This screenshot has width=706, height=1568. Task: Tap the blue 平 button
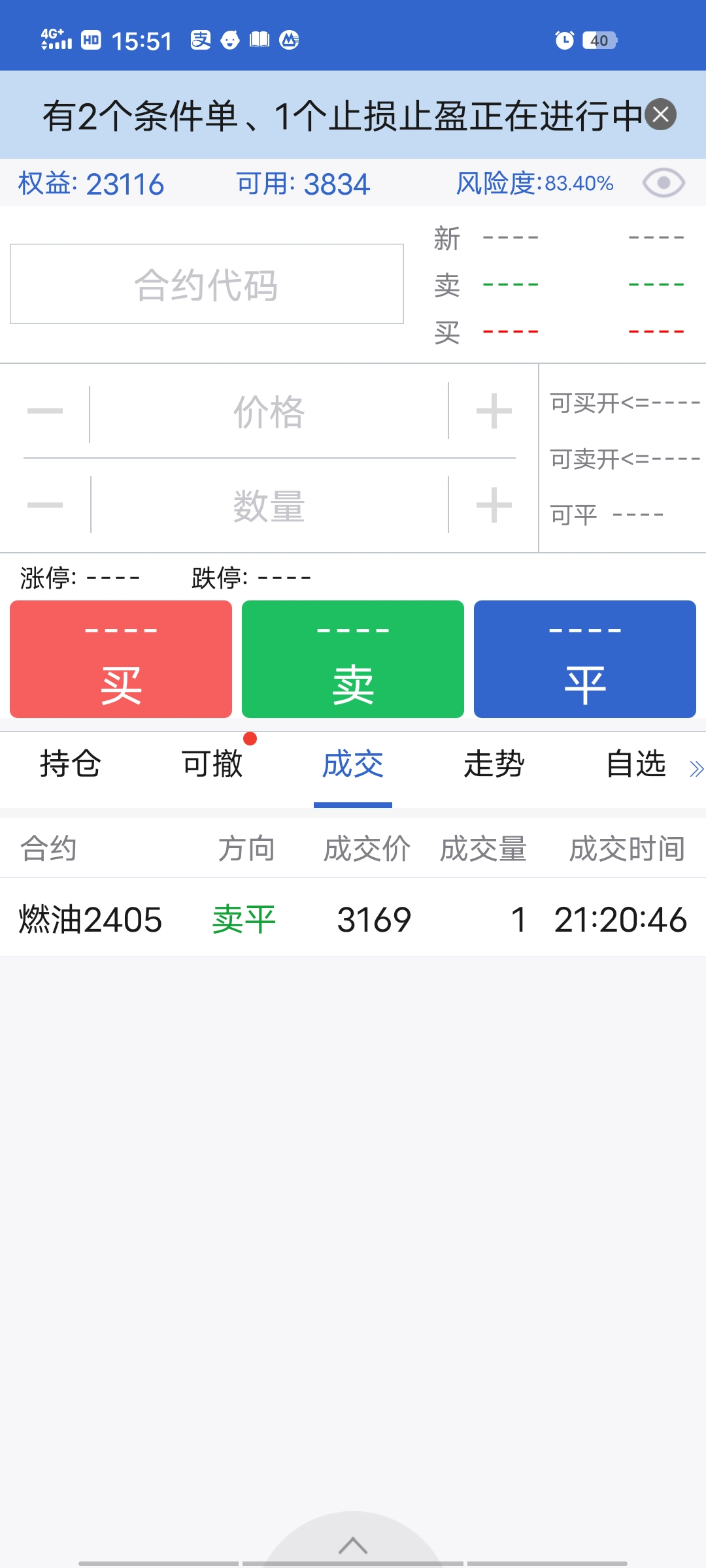584,659
